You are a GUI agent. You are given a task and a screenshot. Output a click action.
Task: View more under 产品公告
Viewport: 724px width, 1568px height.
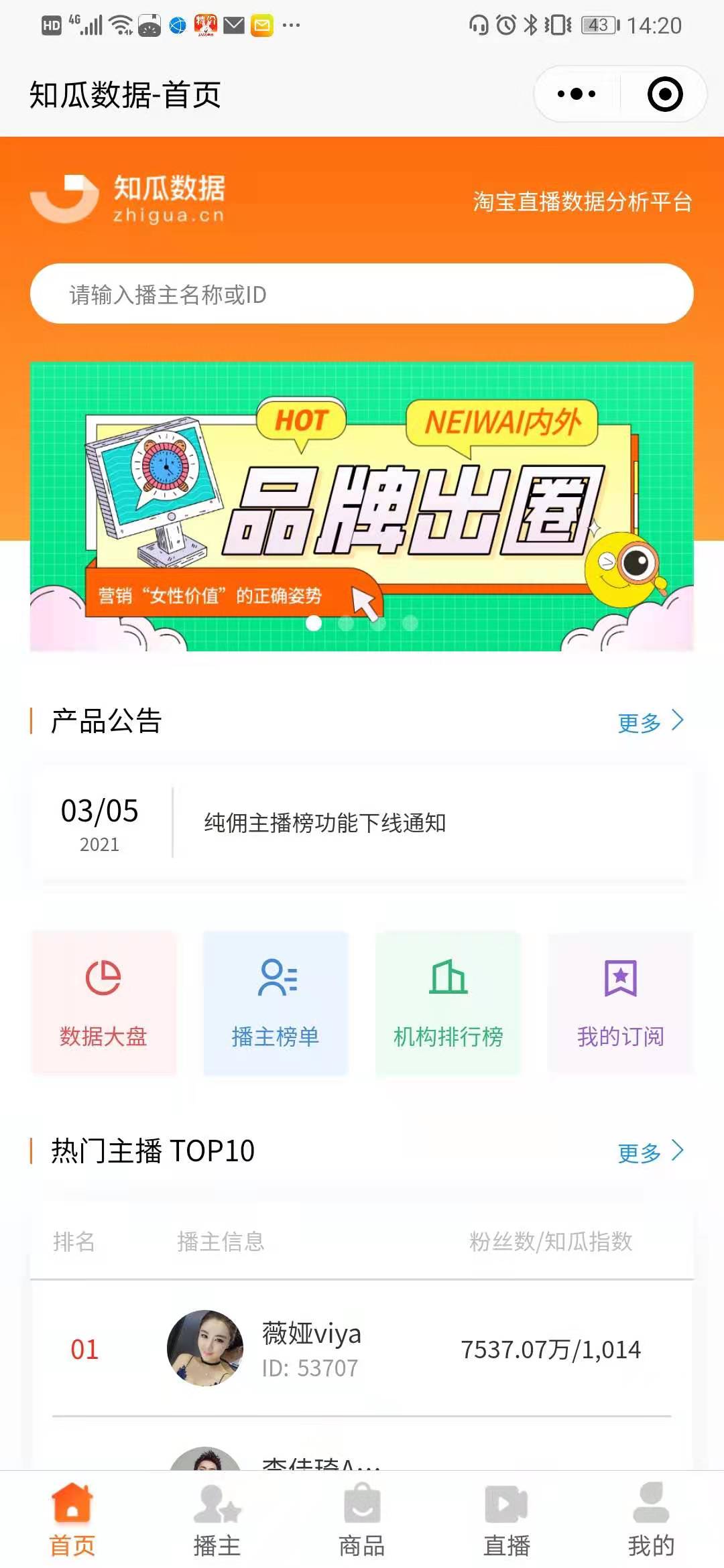(x=650, y=722)
